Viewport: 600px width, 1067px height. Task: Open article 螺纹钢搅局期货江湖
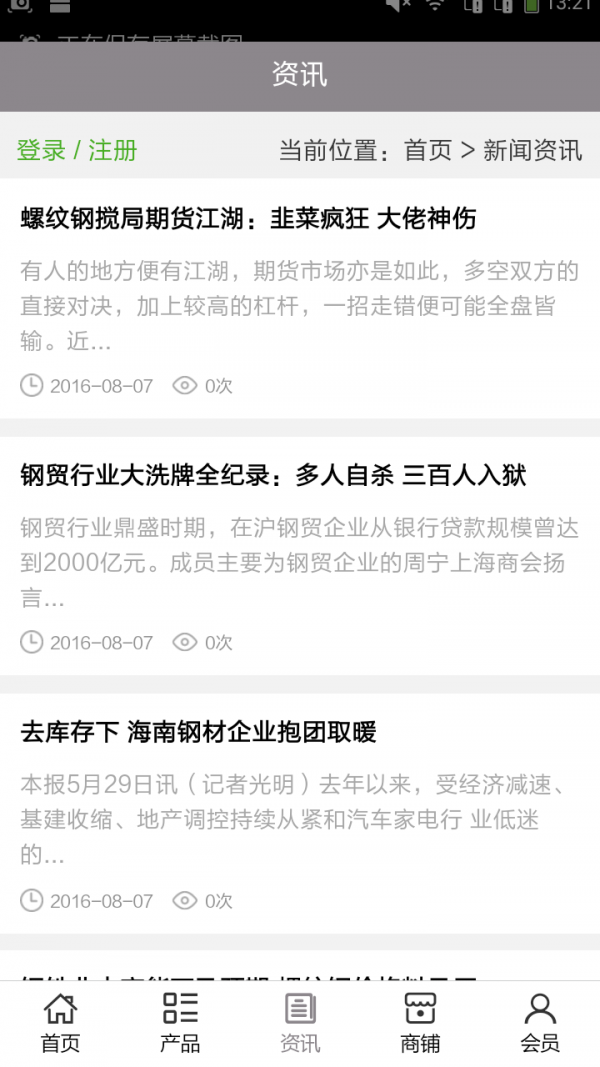[248, 218]
